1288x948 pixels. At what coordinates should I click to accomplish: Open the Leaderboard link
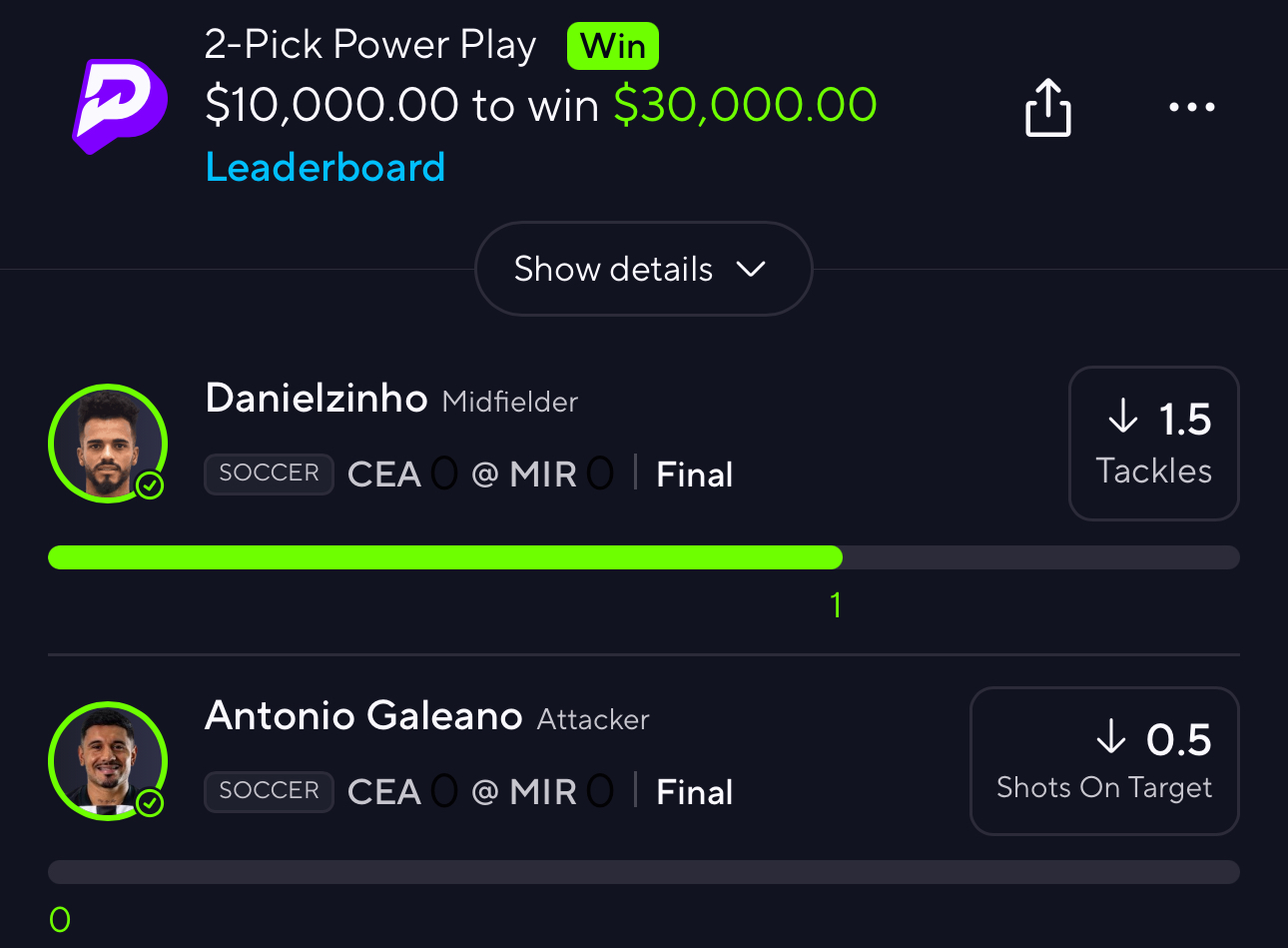[x=324, y=167]
